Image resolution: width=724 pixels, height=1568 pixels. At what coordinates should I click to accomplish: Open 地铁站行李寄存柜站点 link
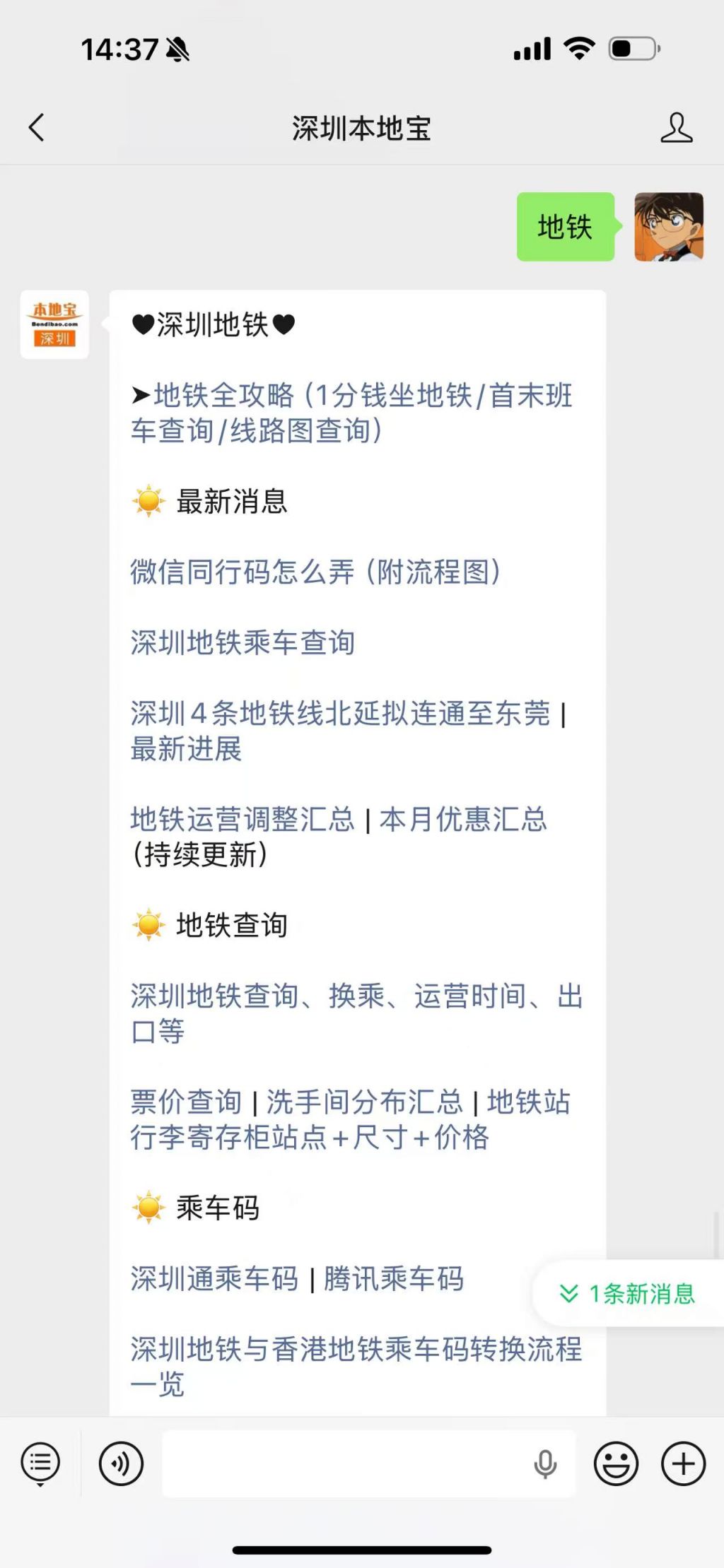tap(350, 1119)
